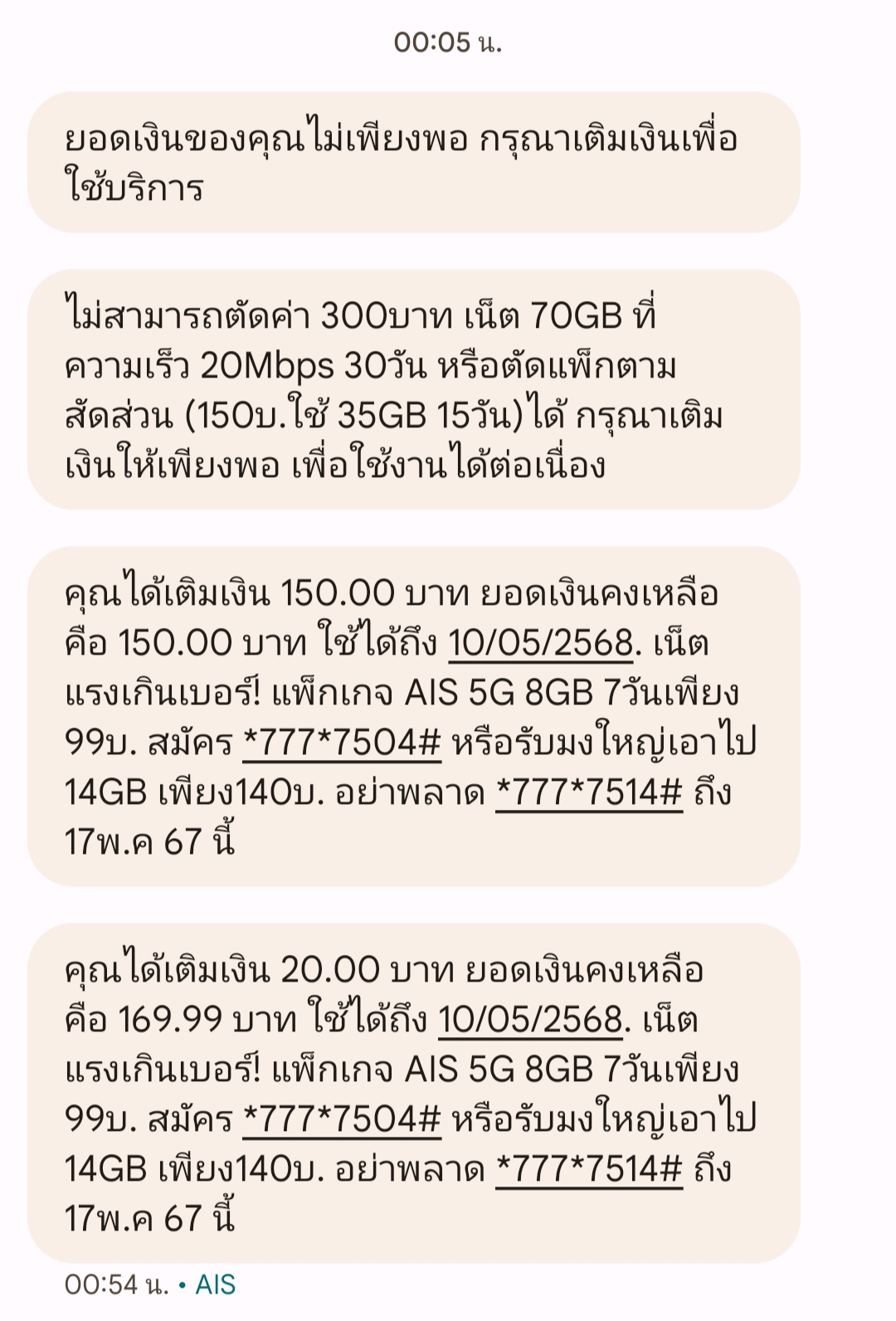The width and height of the screenshot is (896, 1321).
Task: Dial *777*7514# from the 20.00 top-up message
Action: pos(589,1168)
